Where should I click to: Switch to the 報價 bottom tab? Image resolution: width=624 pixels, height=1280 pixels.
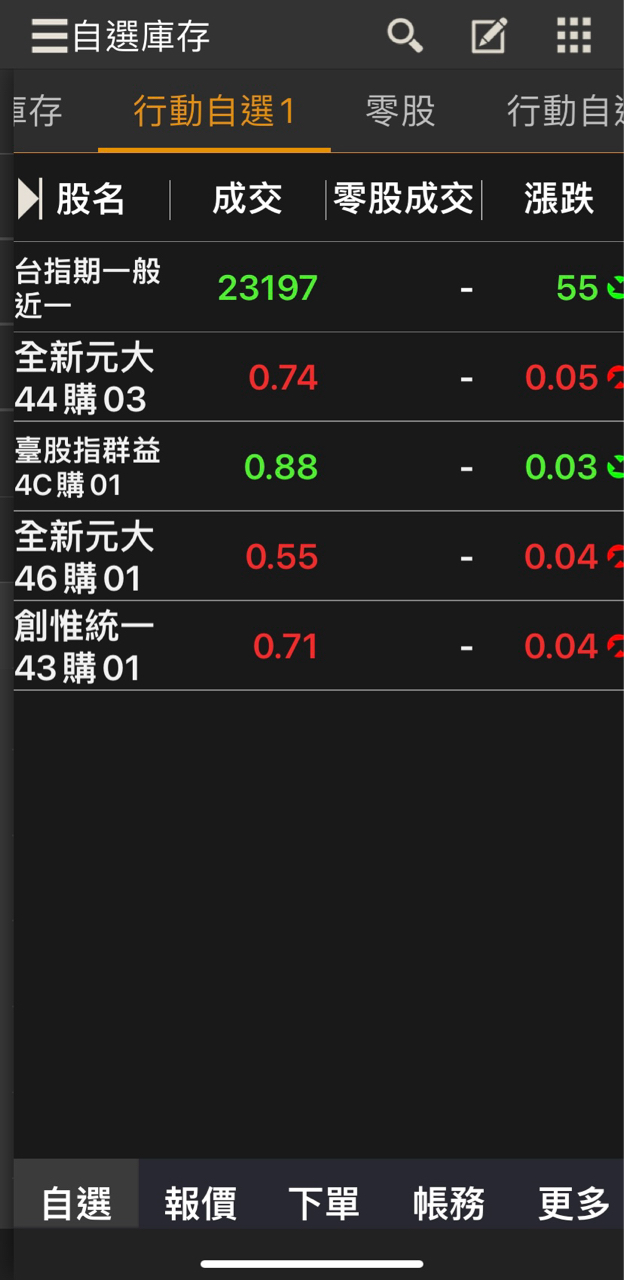(200, 1203)
